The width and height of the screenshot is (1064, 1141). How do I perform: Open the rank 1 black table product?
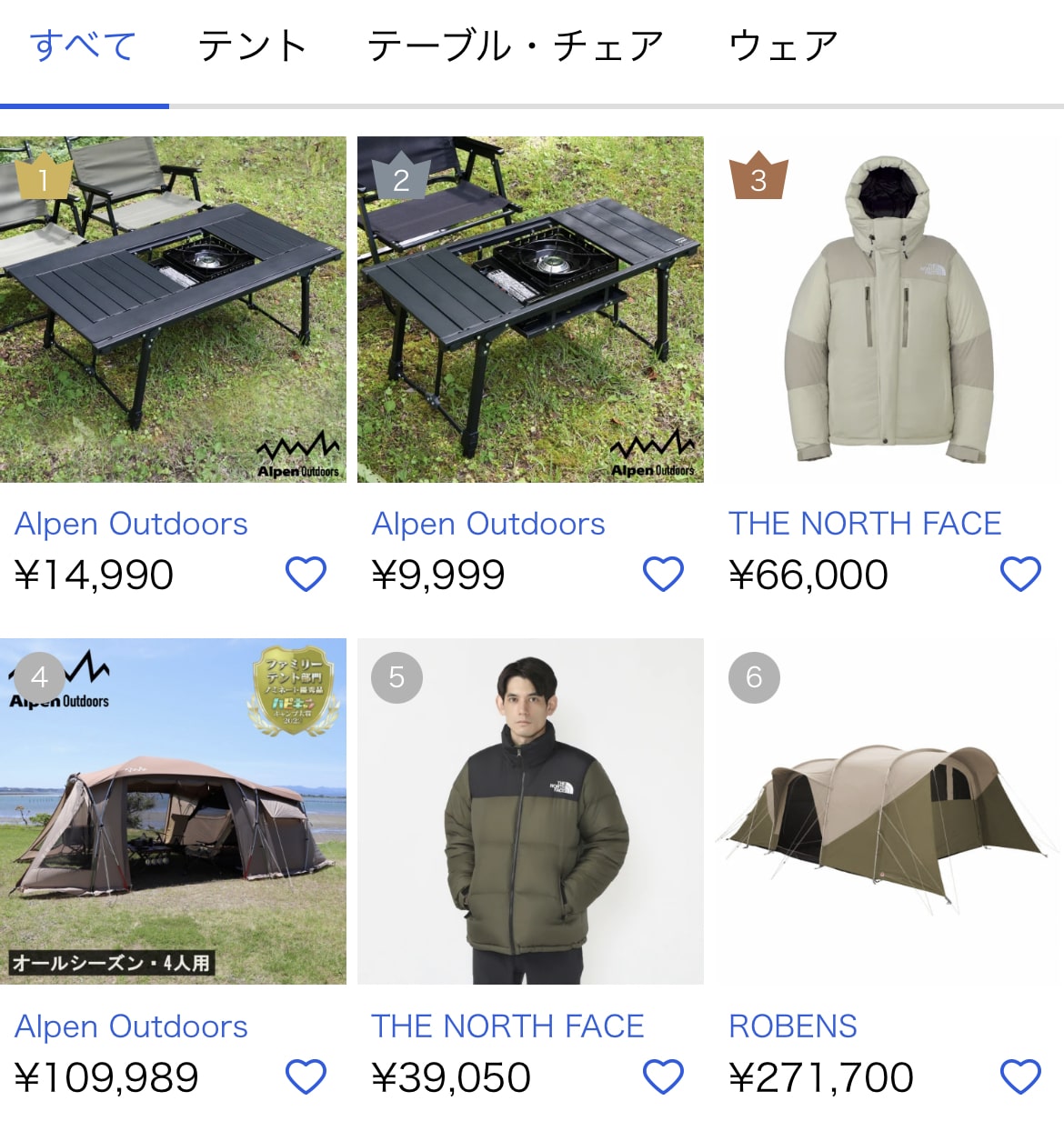pyautogui.click(x=173, y=309)
